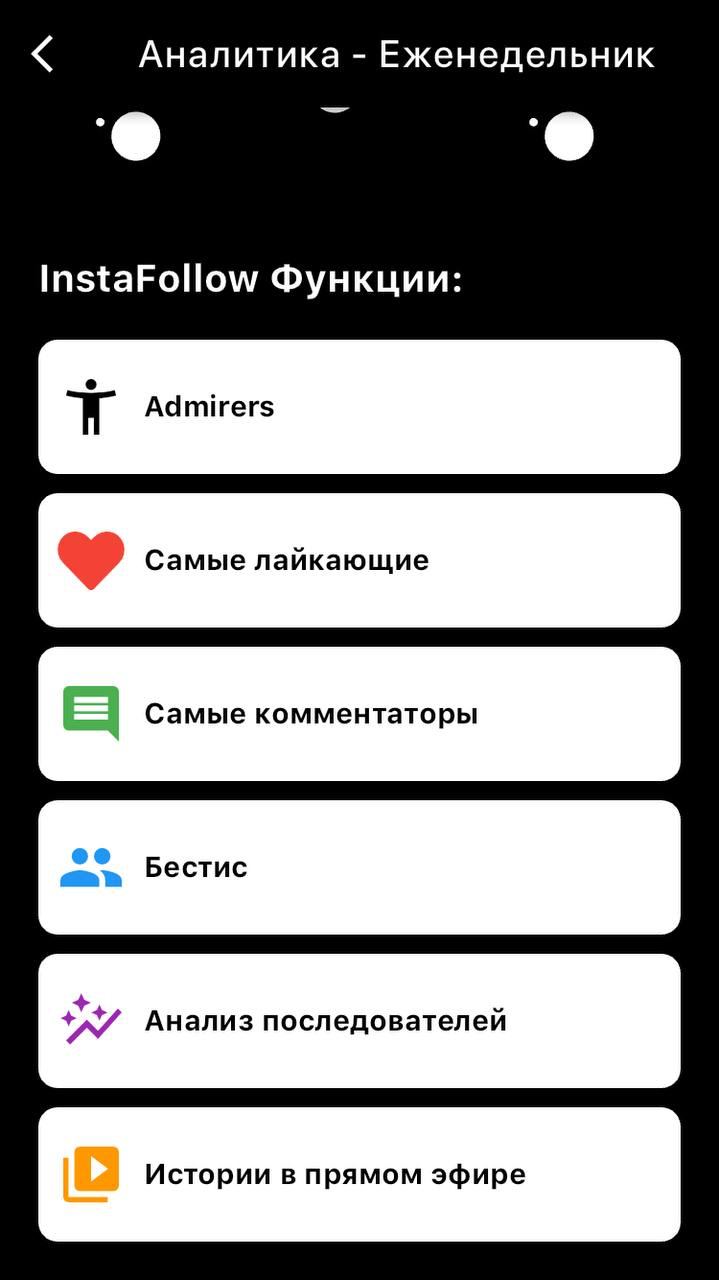
Task: Select the Бестис row
Action: click(359, 867)
